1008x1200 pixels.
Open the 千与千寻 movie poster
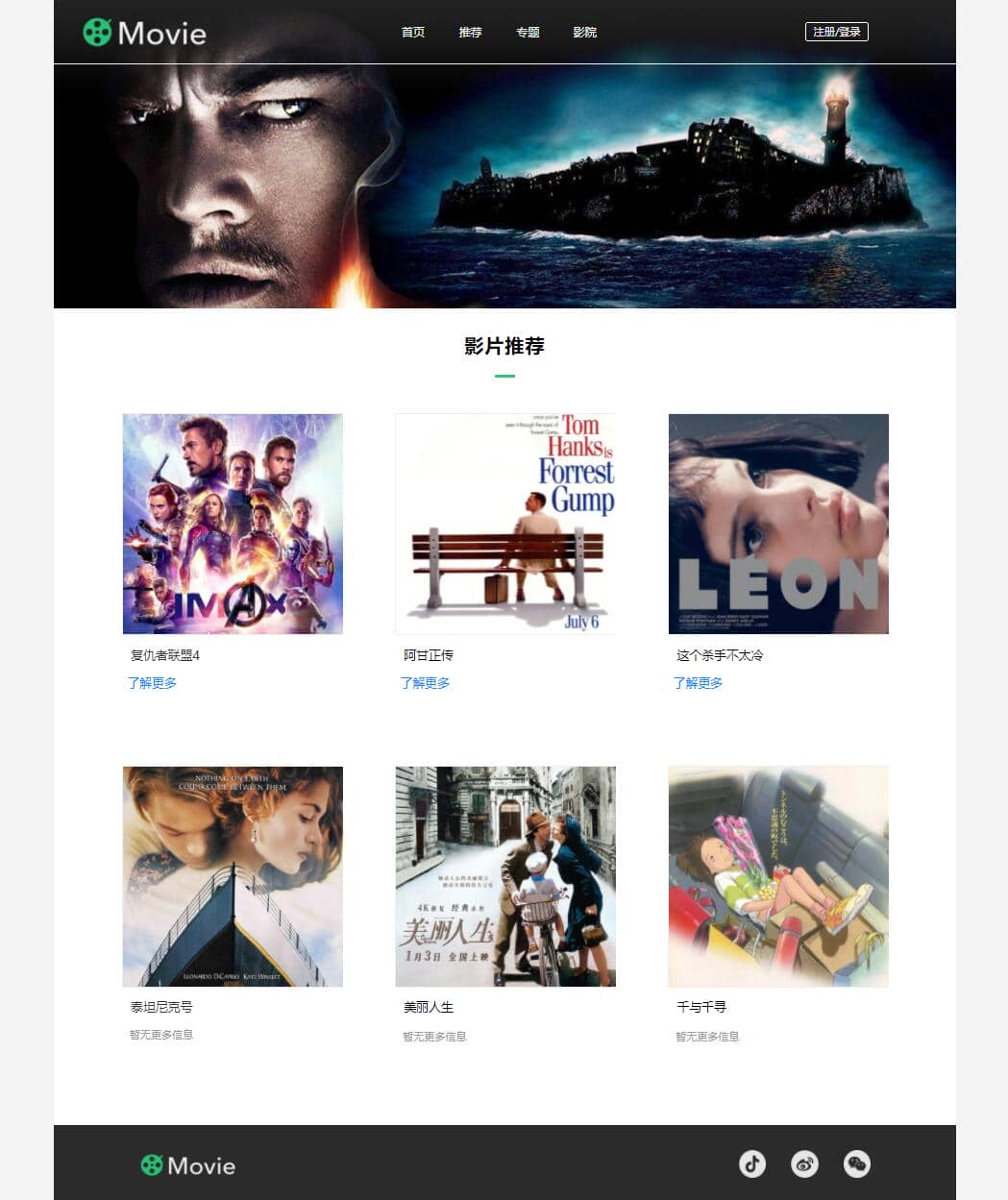(778, 876)
